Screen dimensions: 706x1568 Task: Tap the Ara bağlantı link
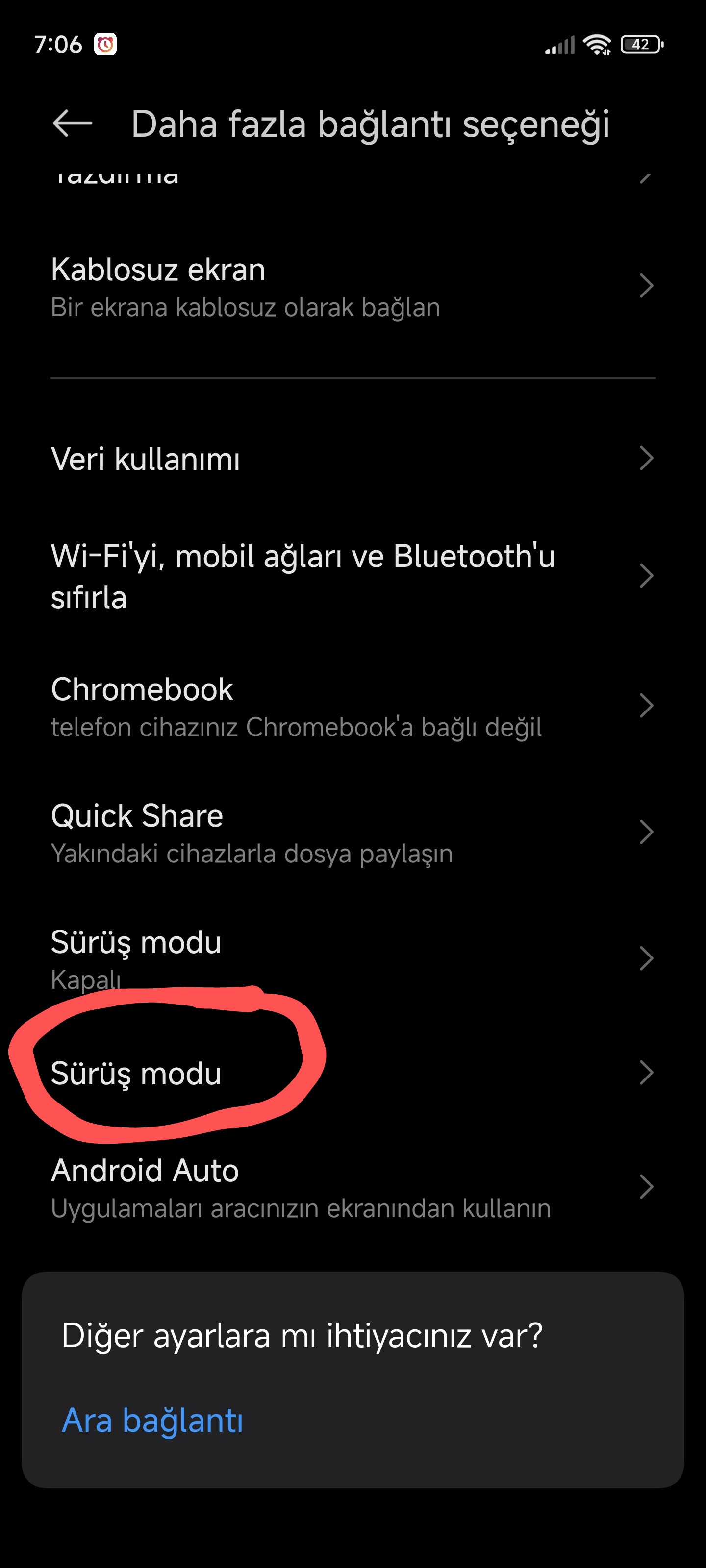152,1421
